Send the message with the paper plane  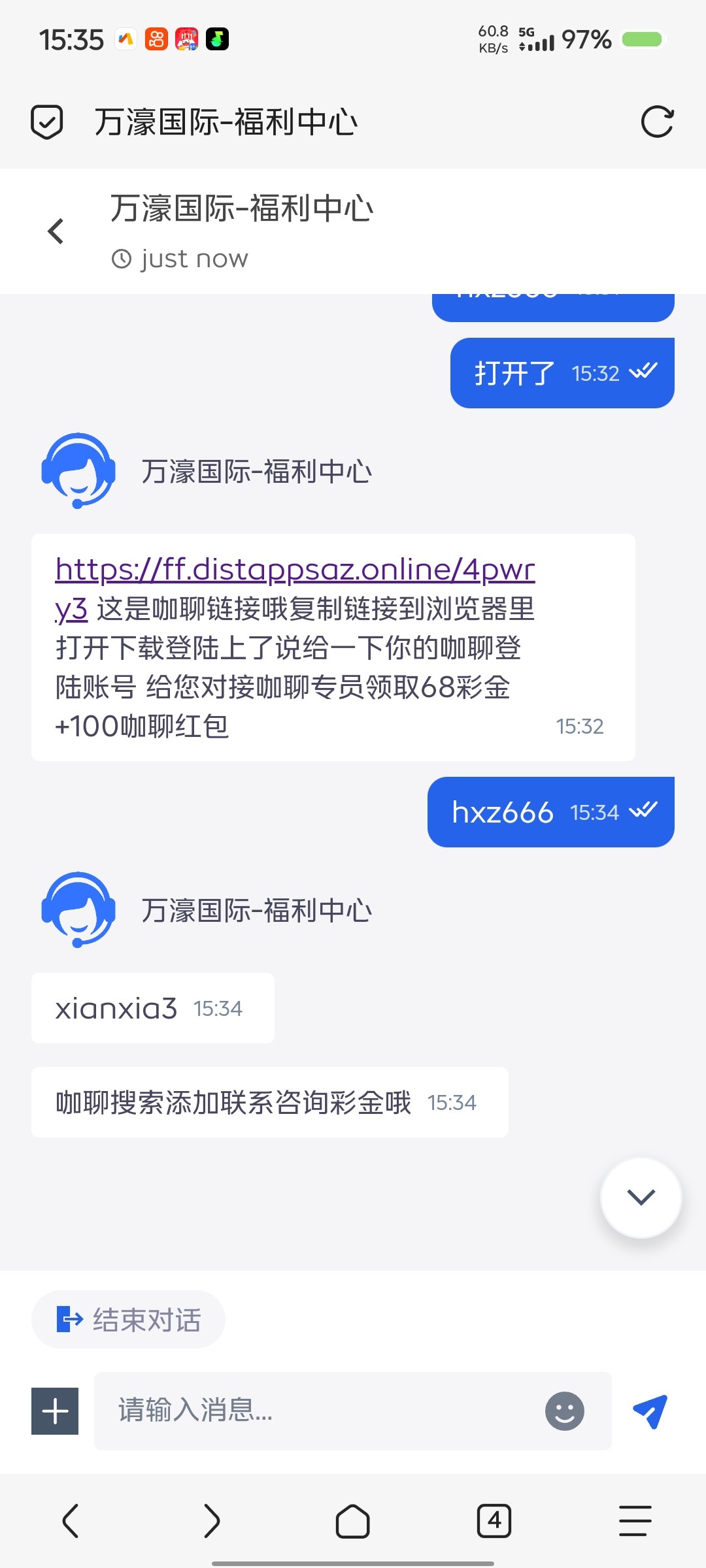tap(650, 1411)
